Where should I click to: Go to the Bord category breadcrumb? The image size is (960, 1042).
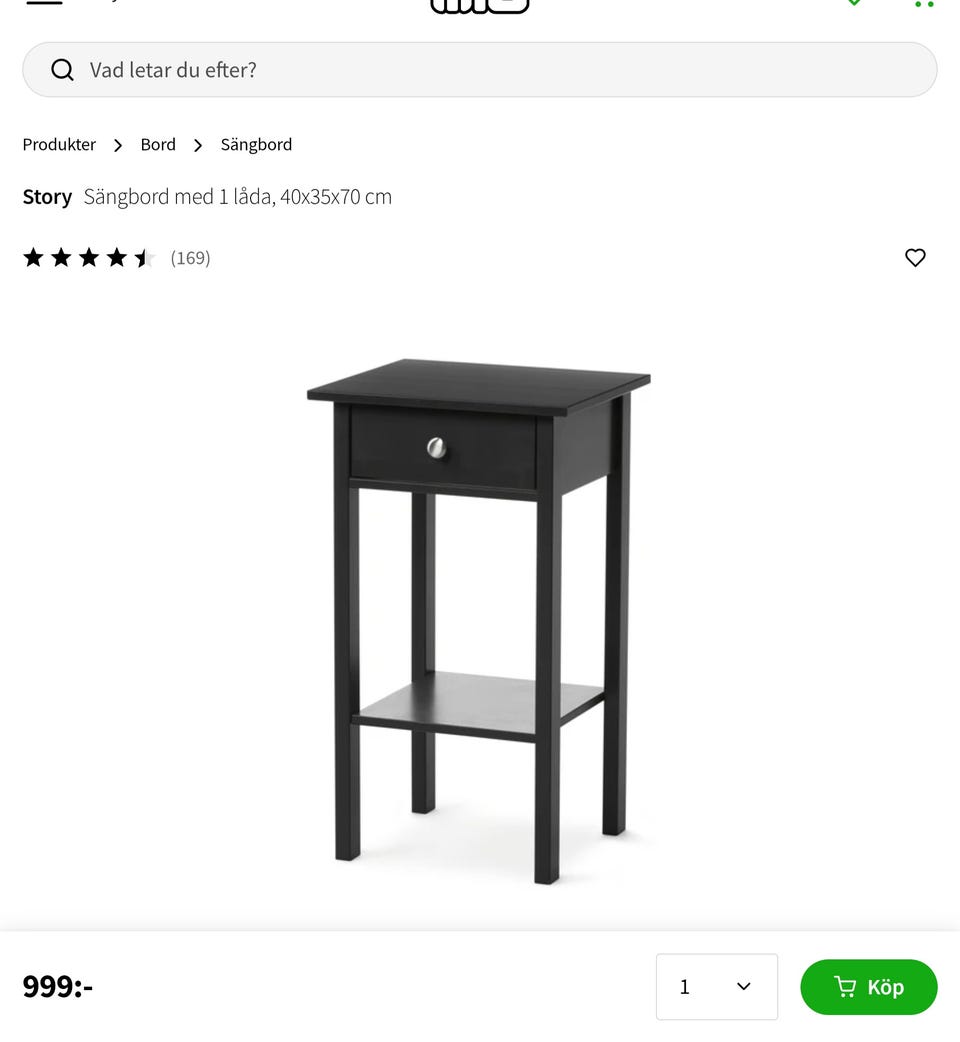pos(158,145)
